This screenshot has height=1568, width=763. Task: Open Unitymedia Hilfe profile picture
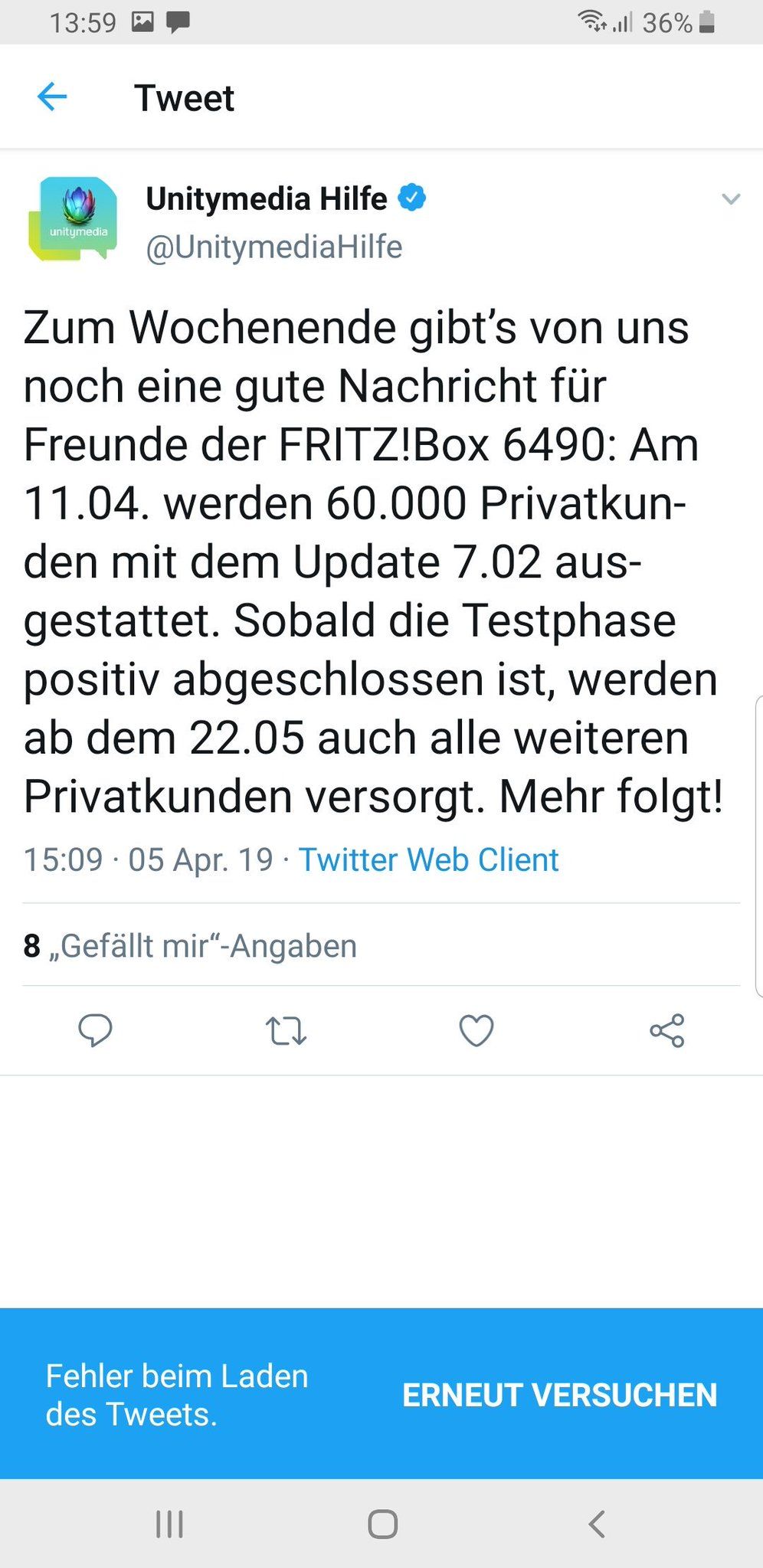(x=73, y=219)
